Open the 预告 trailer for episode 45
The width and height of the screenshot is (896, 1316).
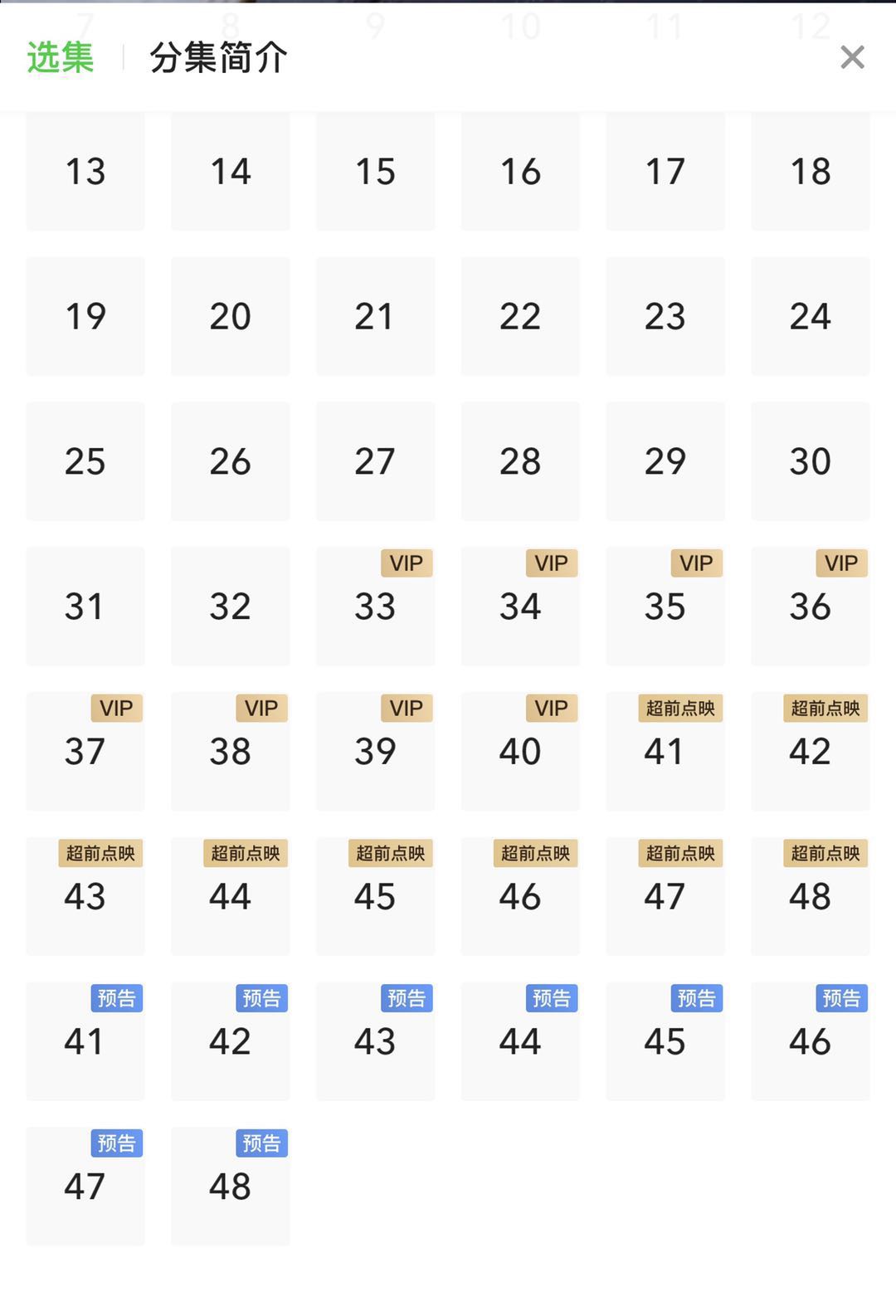pos(665,1041)
